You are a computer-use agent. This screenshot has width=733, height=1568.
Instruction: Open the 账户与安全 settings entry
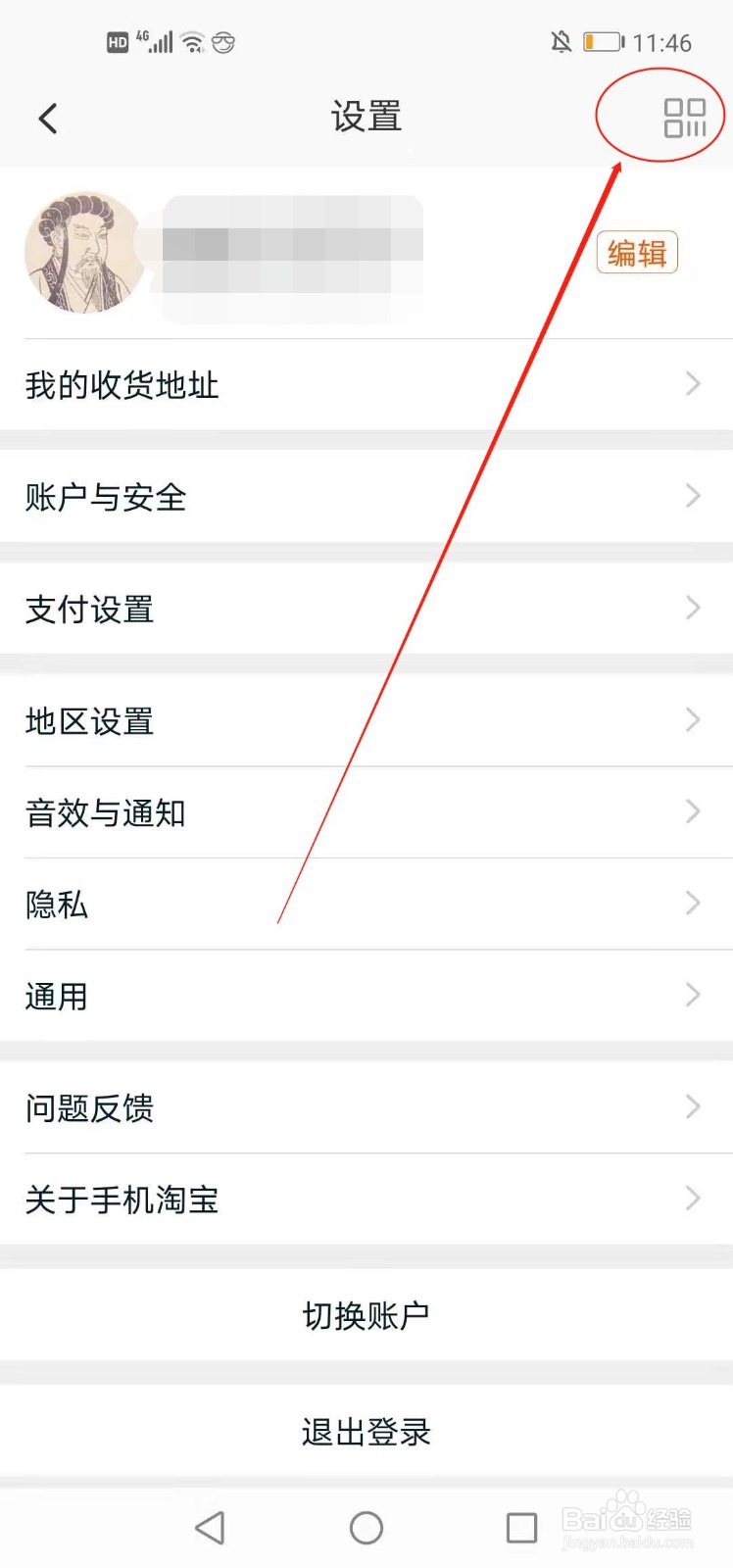[105, 497]
